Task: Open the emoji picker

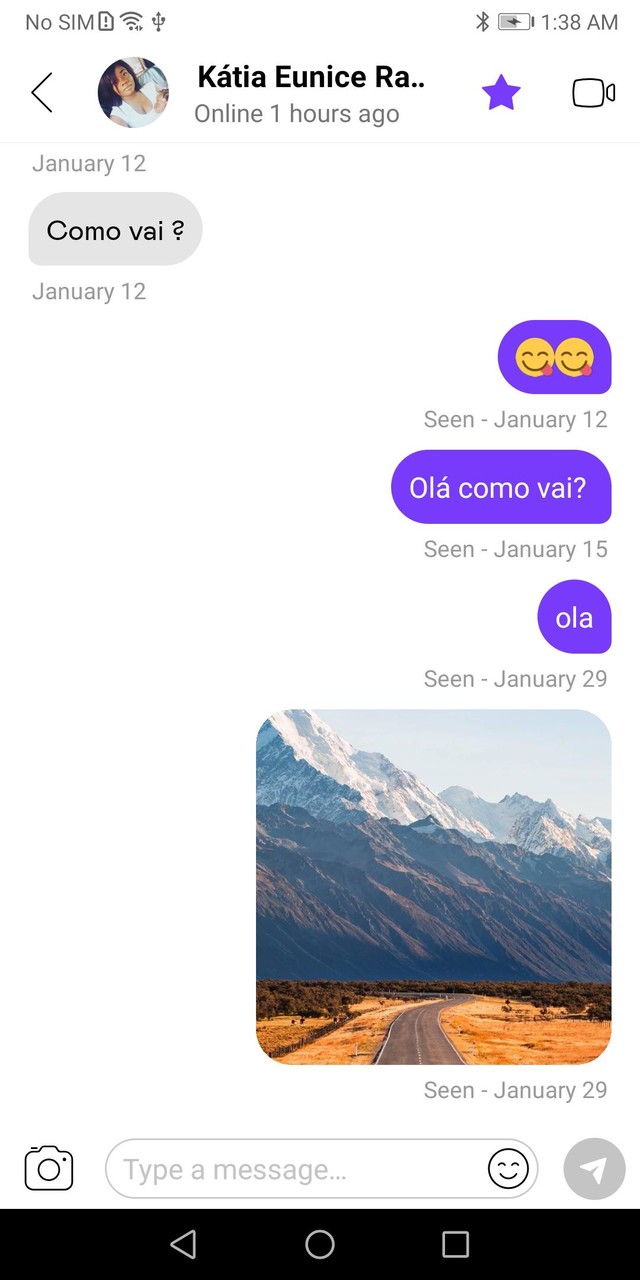Action: click(508, 1169)
